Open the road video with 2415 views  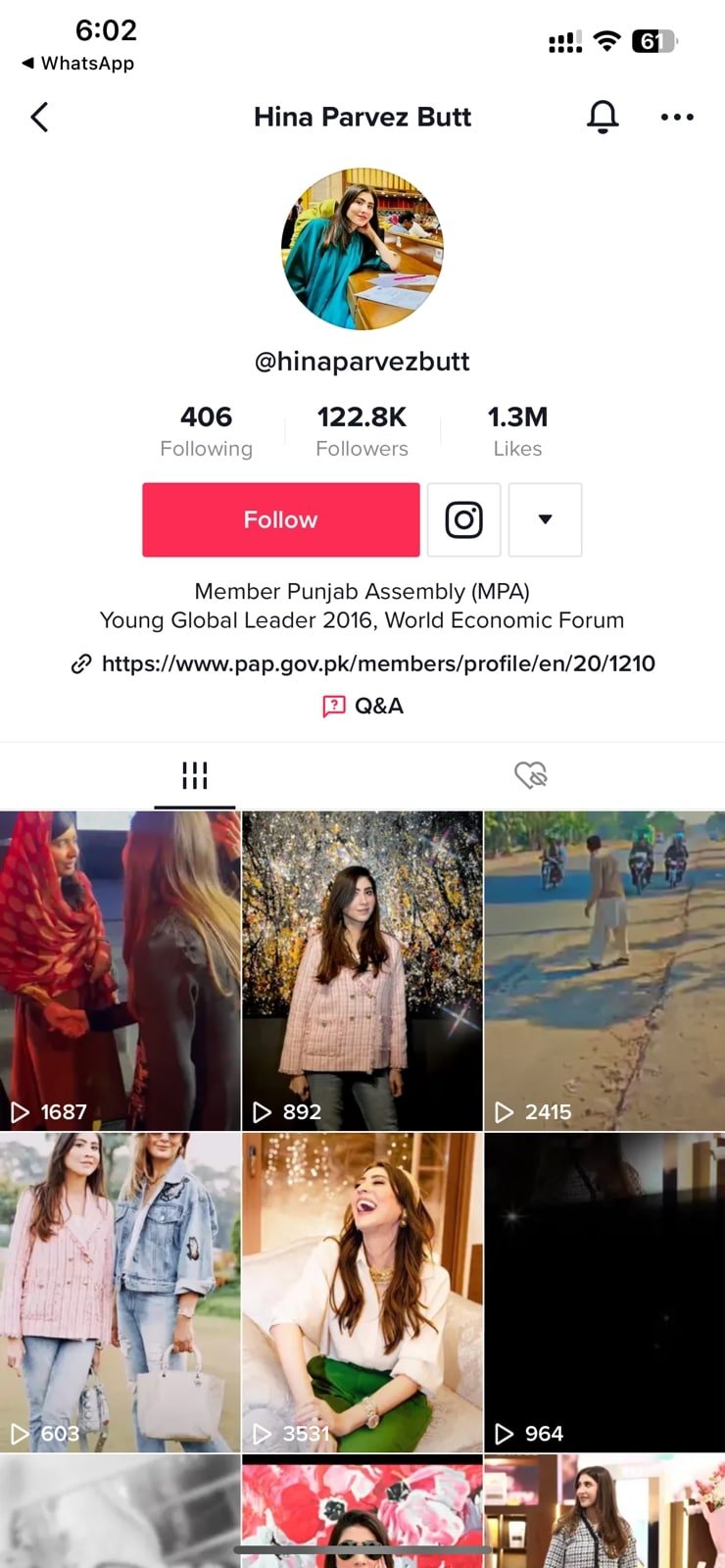tap(604, 970)
